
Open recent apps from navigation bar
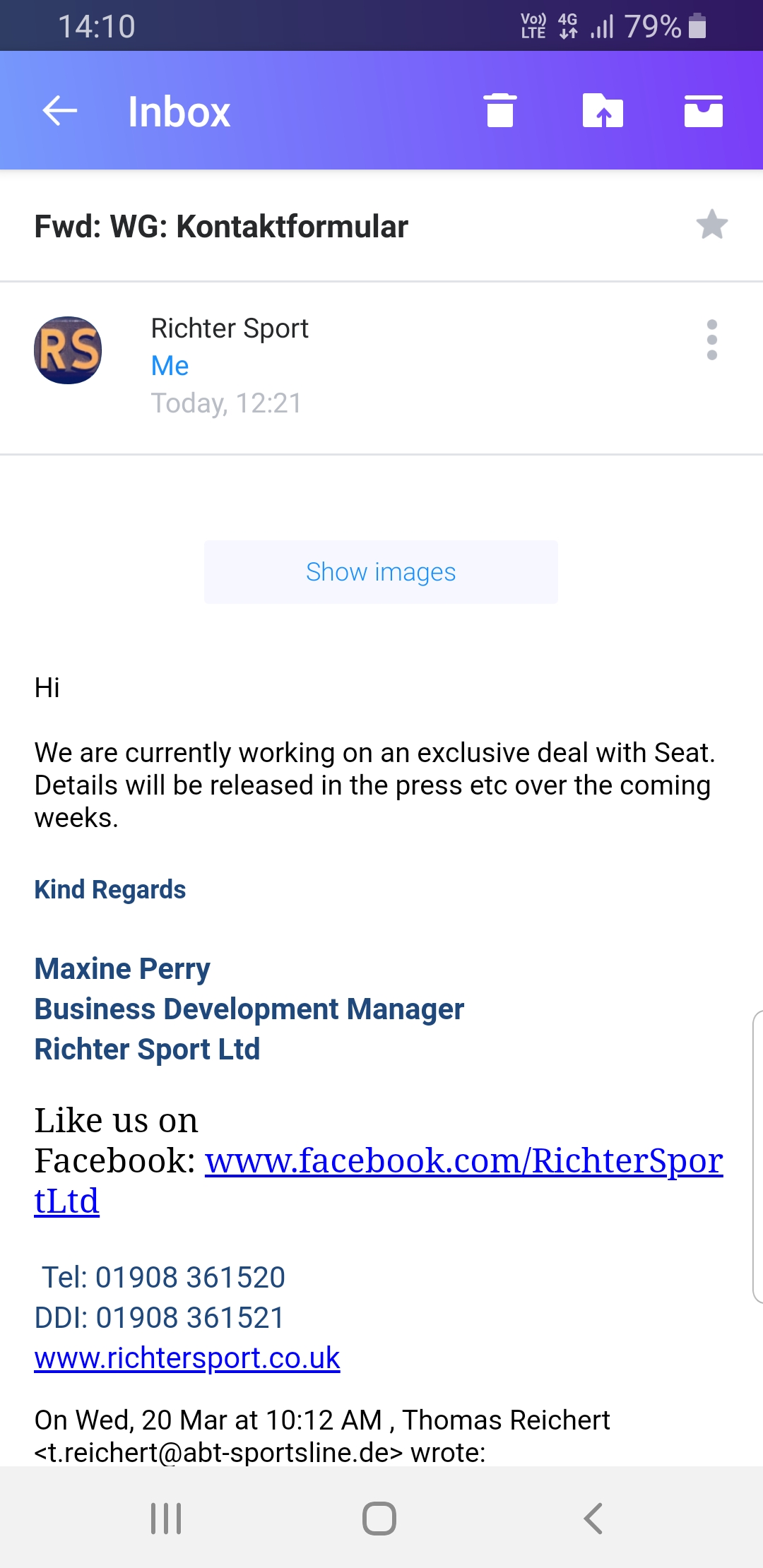click(x=166, y=1518)
